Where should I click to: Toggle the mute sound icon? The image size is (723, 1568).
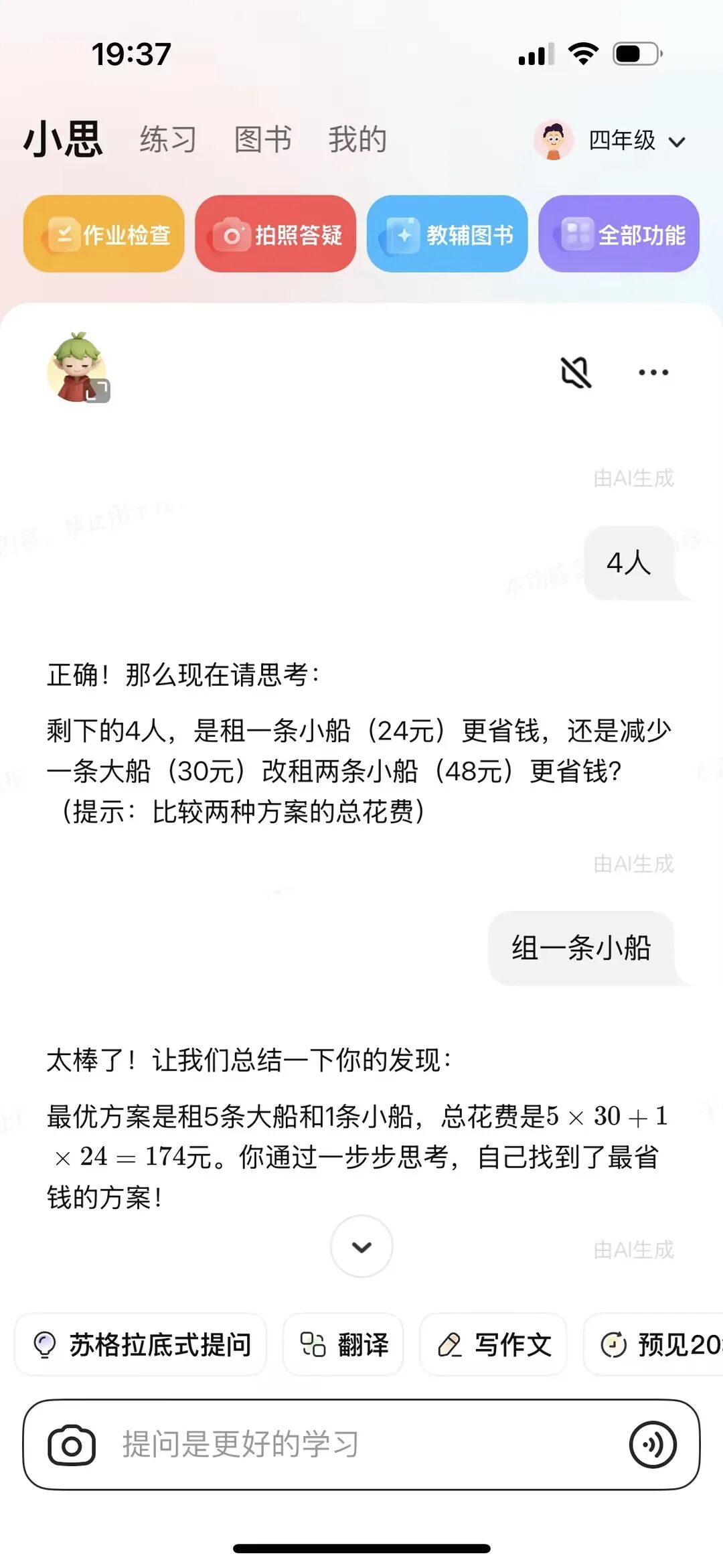(576, 372)
